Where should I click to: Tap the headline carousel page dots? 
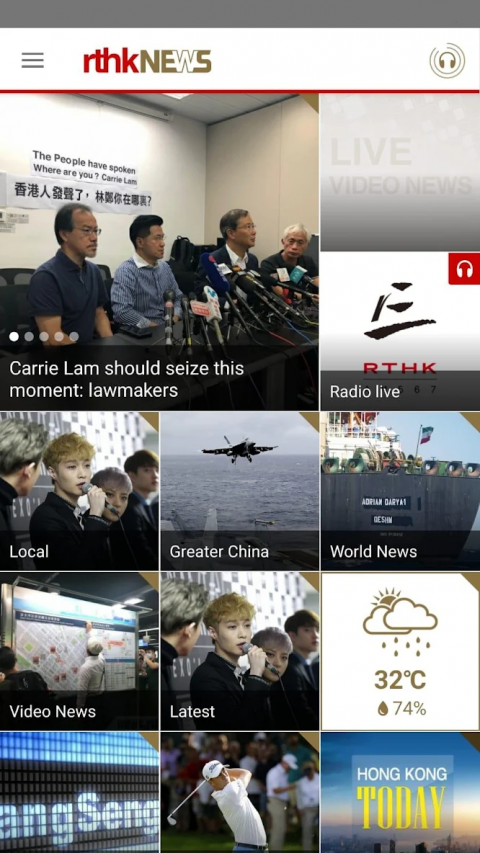tap(44, 337)
